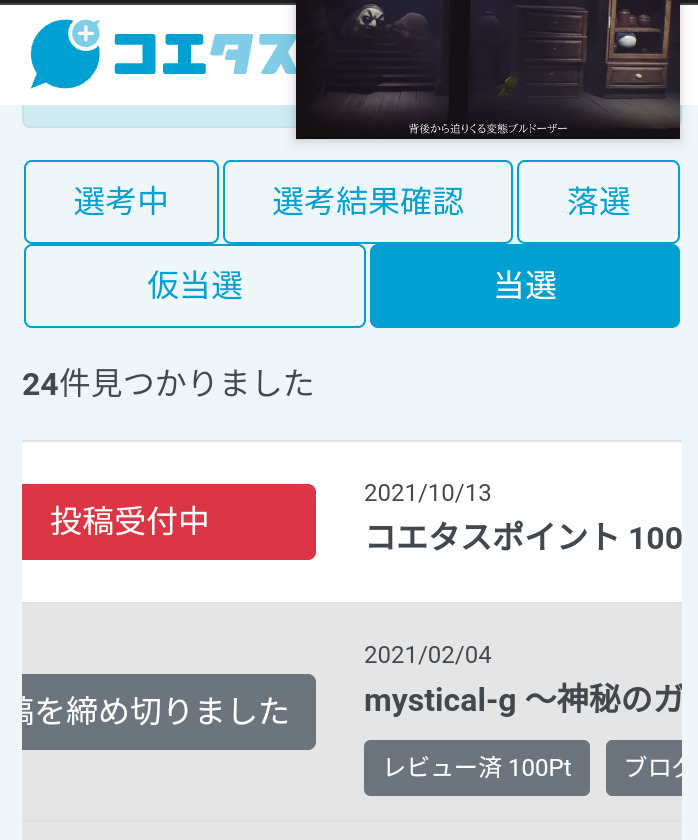
Task: Open the コエタスポイント 100 campaign
Action: pos(523,538)
